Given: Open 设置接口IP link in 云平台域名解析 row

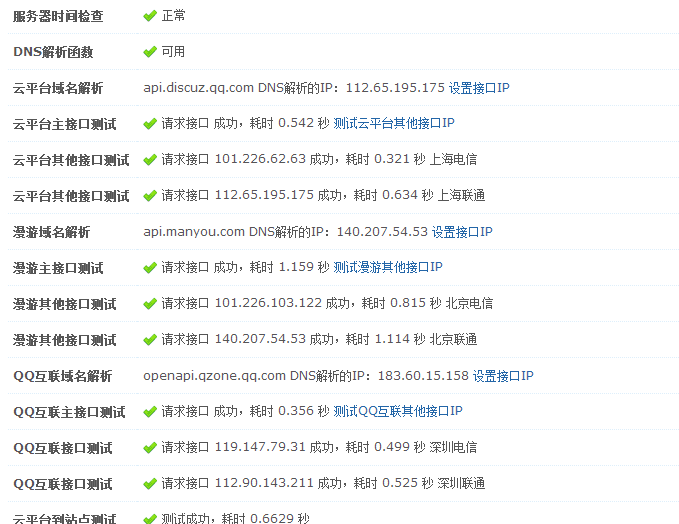Looking at the screenshot, I should [479, 88].
